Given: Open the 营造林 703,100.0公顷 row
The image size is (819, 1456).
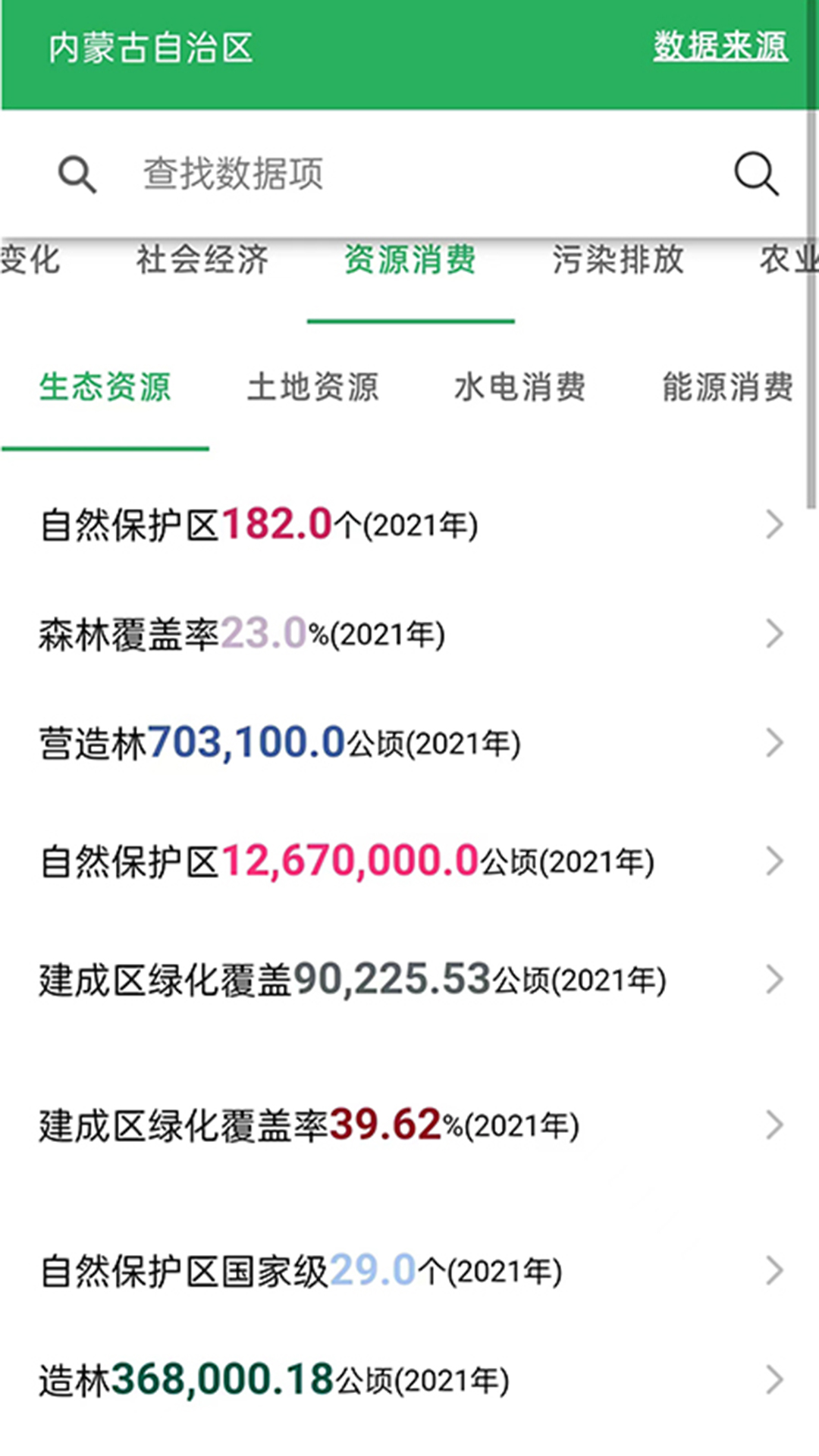Looking at the screenshot, I should [x=409, y=743].
